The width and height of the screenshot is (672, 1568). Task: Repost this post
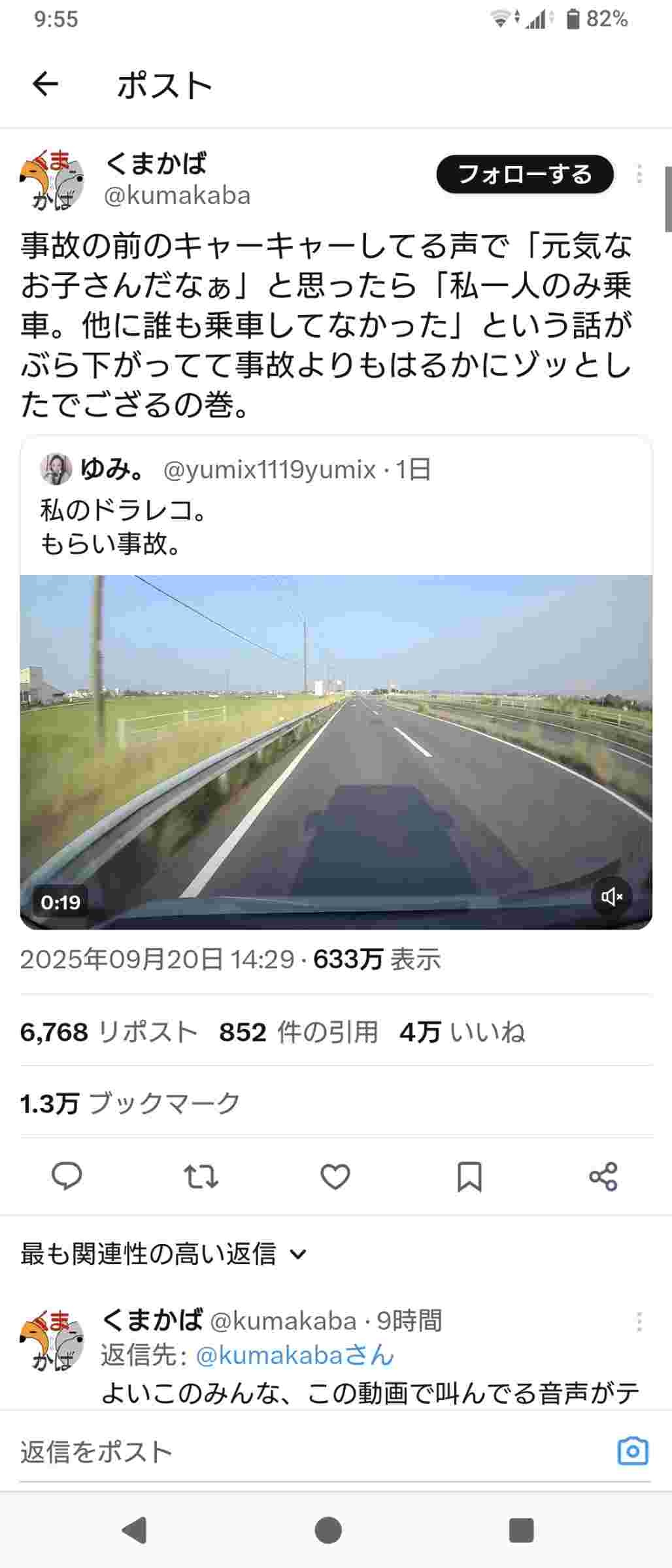pos(201,1177)
